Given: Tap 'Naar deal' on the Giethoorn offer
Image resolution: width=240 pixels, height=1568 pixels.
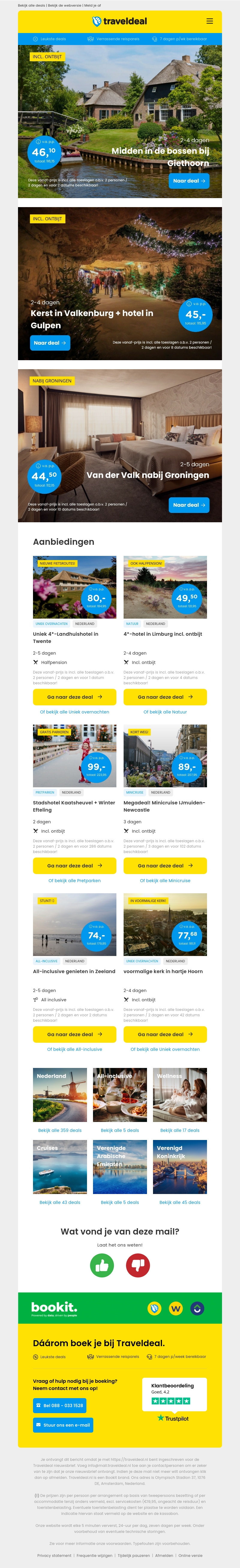Looking at the screenshot, I should click(189, 181).
